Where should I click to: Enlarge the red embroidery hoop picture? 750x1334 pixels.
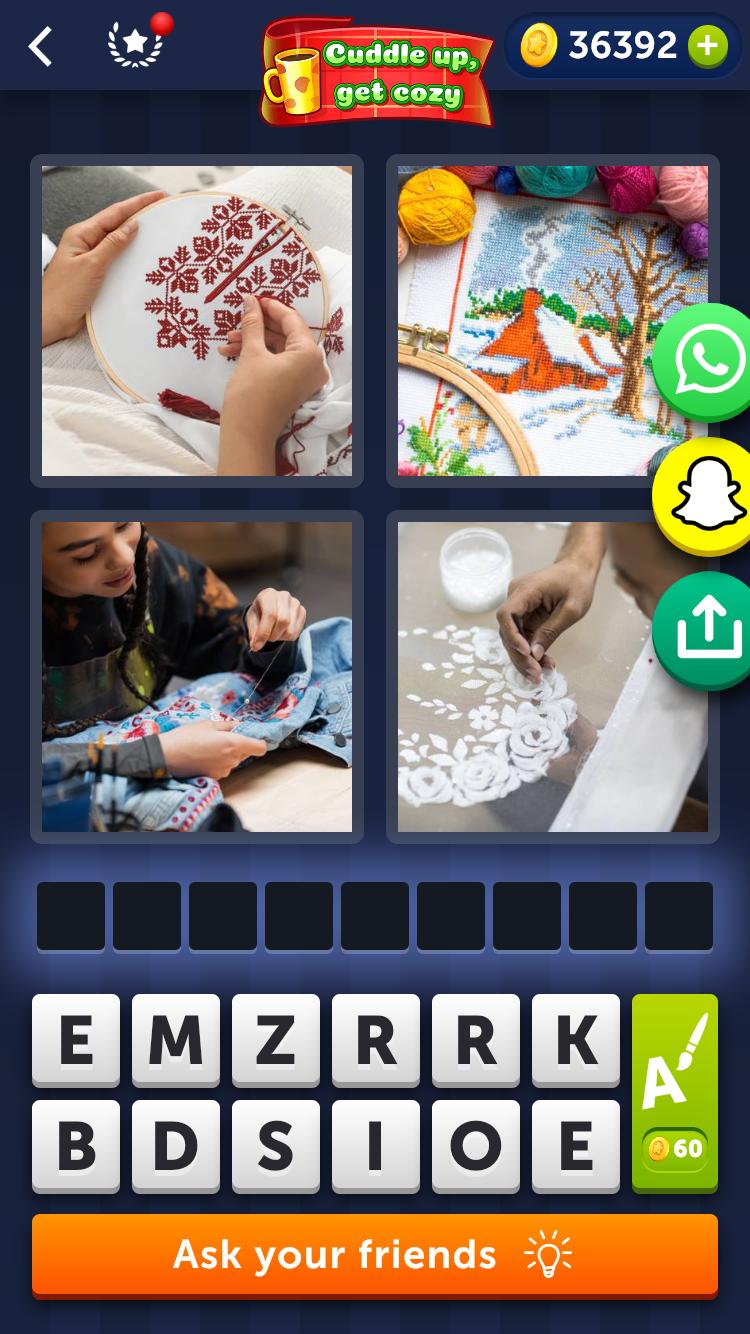pos(197,321)
